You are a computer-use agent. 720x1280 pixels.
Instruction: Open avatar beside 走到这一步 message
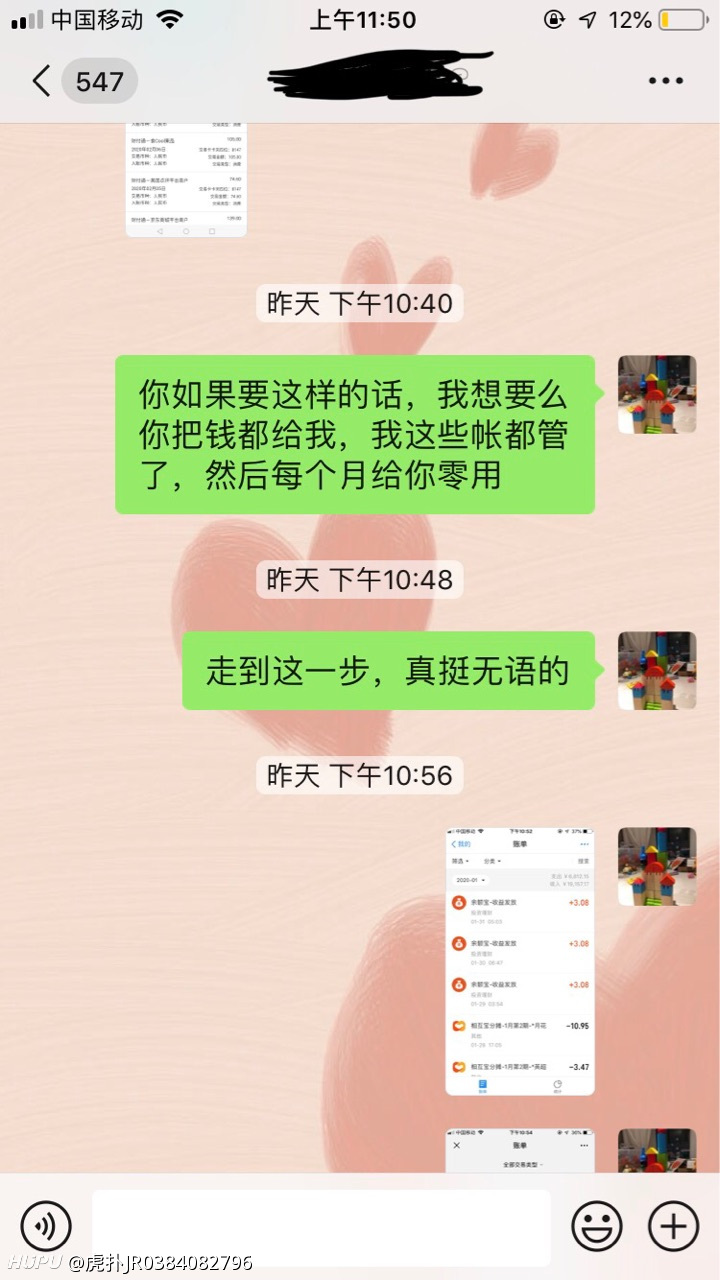pos(657,671)
